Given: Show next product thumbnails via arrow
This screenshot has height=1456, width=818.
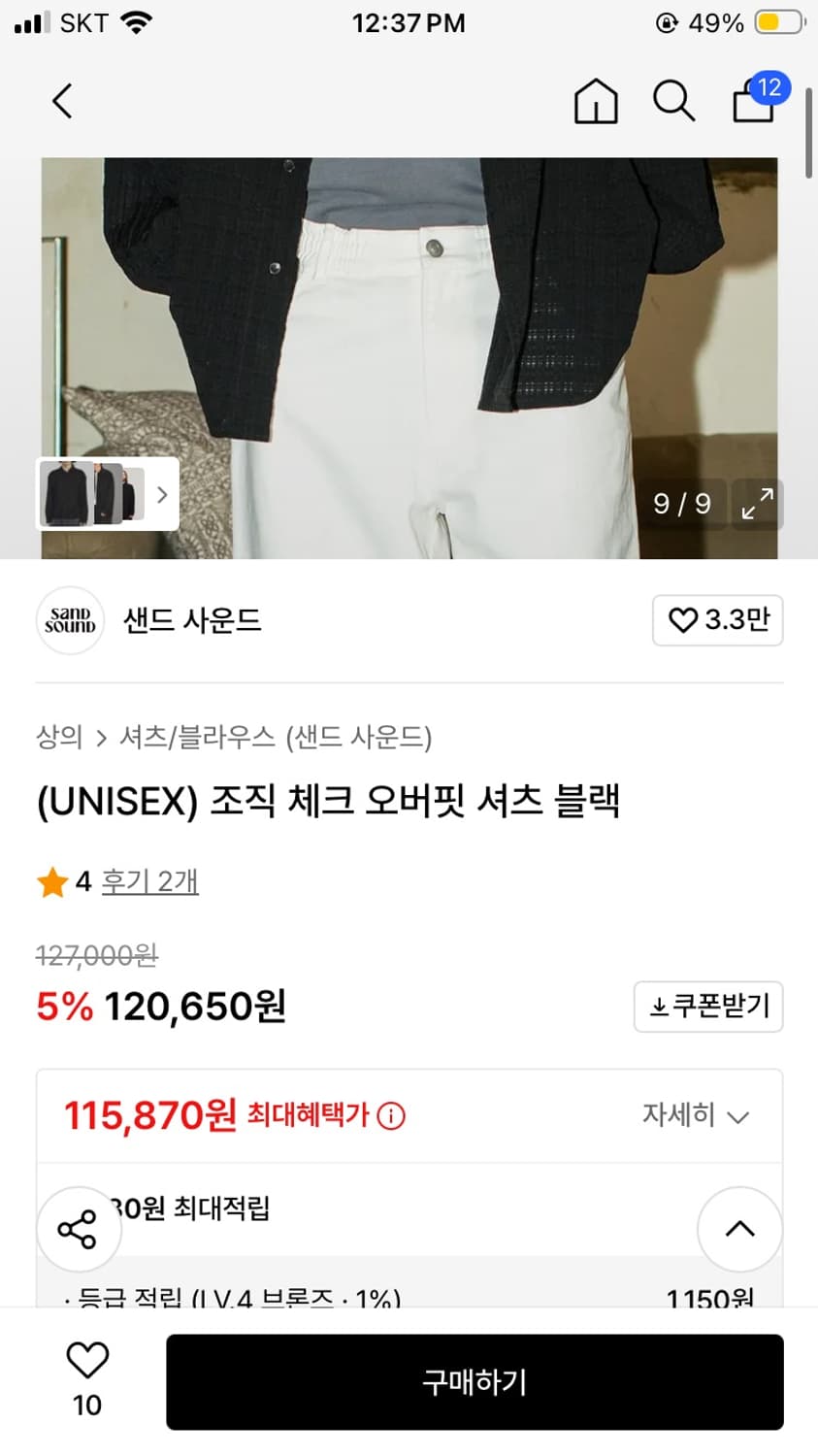Looking at the screenshot, I should 161,494.
